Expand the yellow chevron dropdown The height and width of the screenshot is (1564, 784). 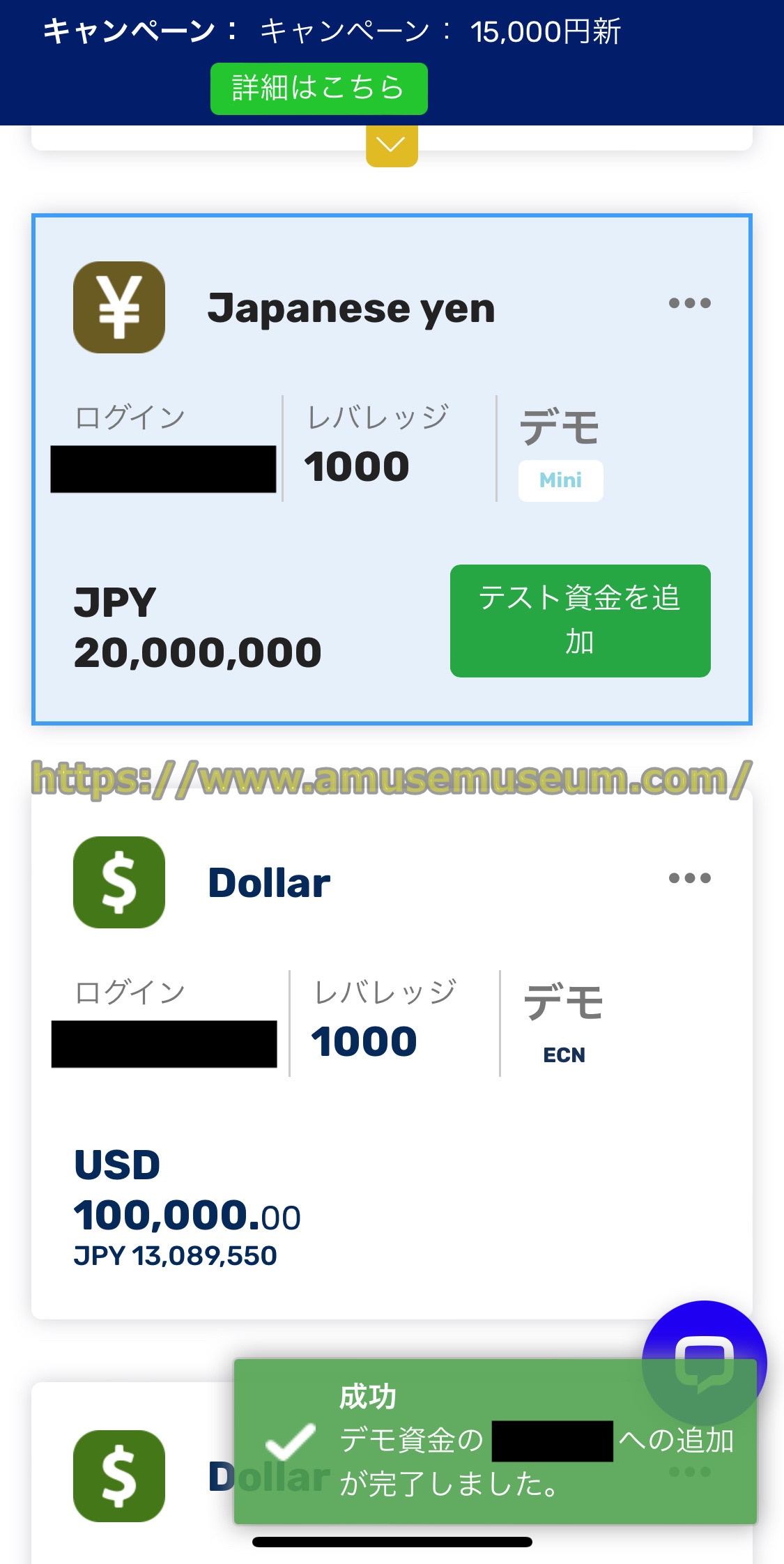[392, 145]
